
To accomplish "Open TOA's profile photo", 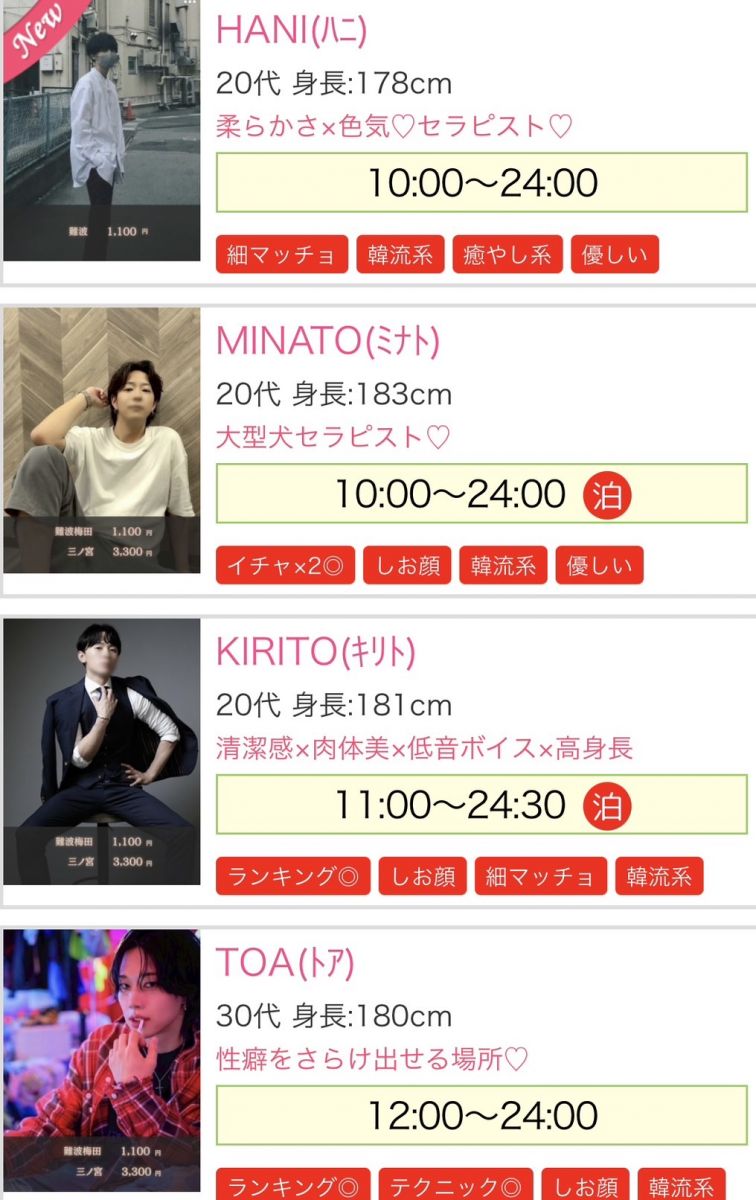I will pos(101,1062).
